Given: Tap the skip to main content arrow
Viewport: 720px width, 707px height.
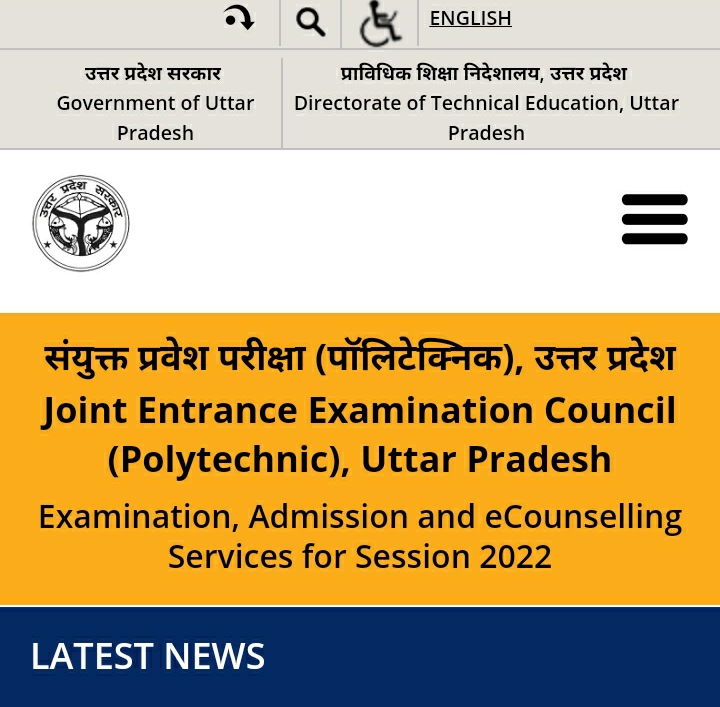Looking at the screenshot, I should [x=240, y=18].
